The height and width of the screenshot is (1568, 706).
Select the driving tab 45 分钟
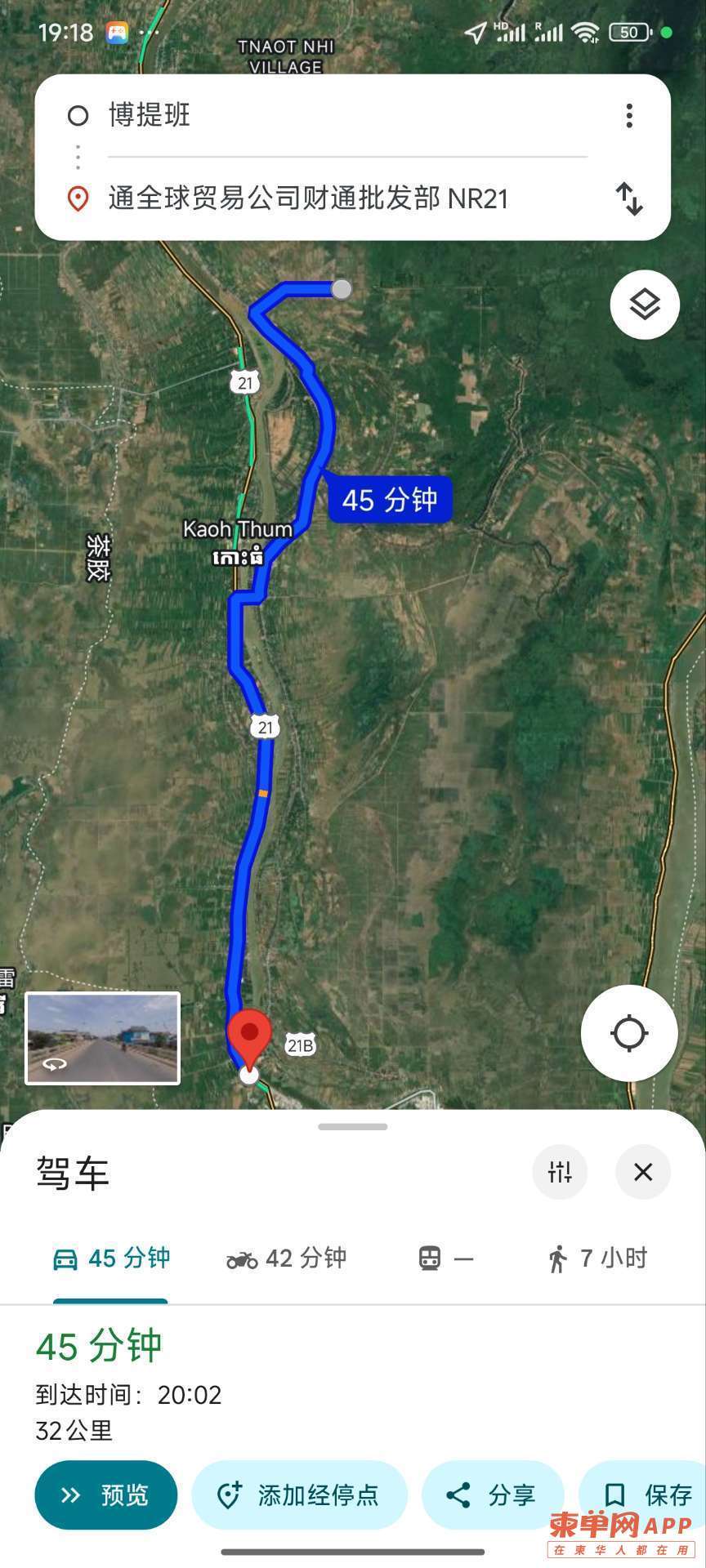(x=111, y=1258)
